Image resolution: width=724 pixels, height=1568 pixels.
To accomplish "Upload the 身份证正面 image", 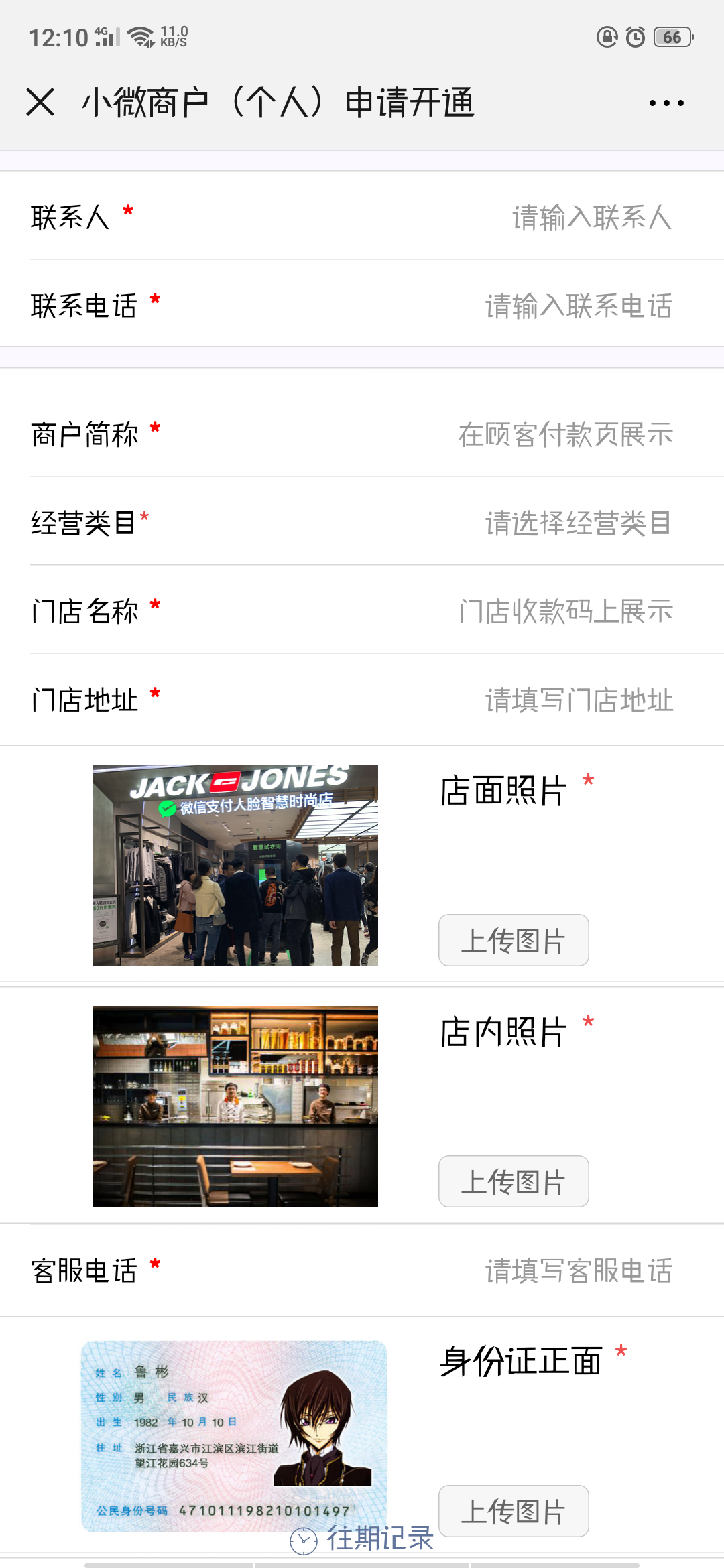I will 514,1511.
